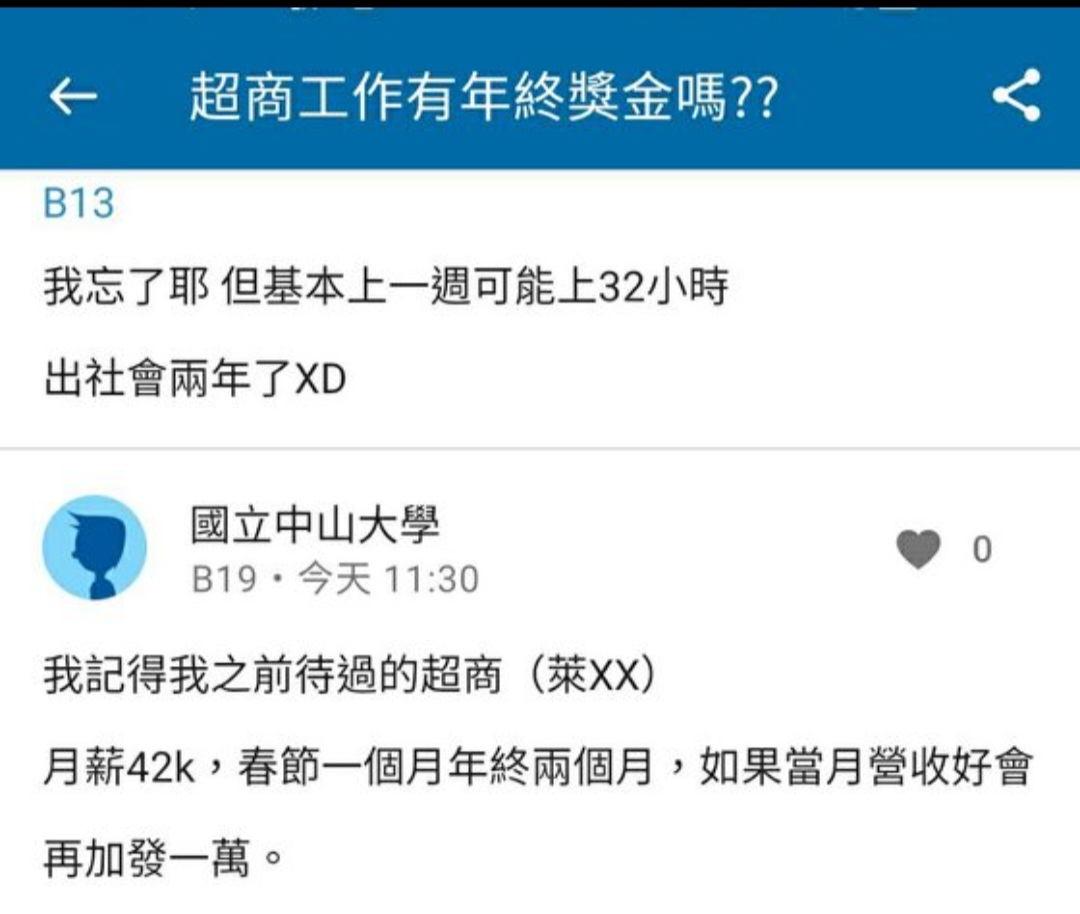Like the B19 comment from 國立中山大學
The width and height of the screenshot is (1080, 914).
tap(919, 549)
